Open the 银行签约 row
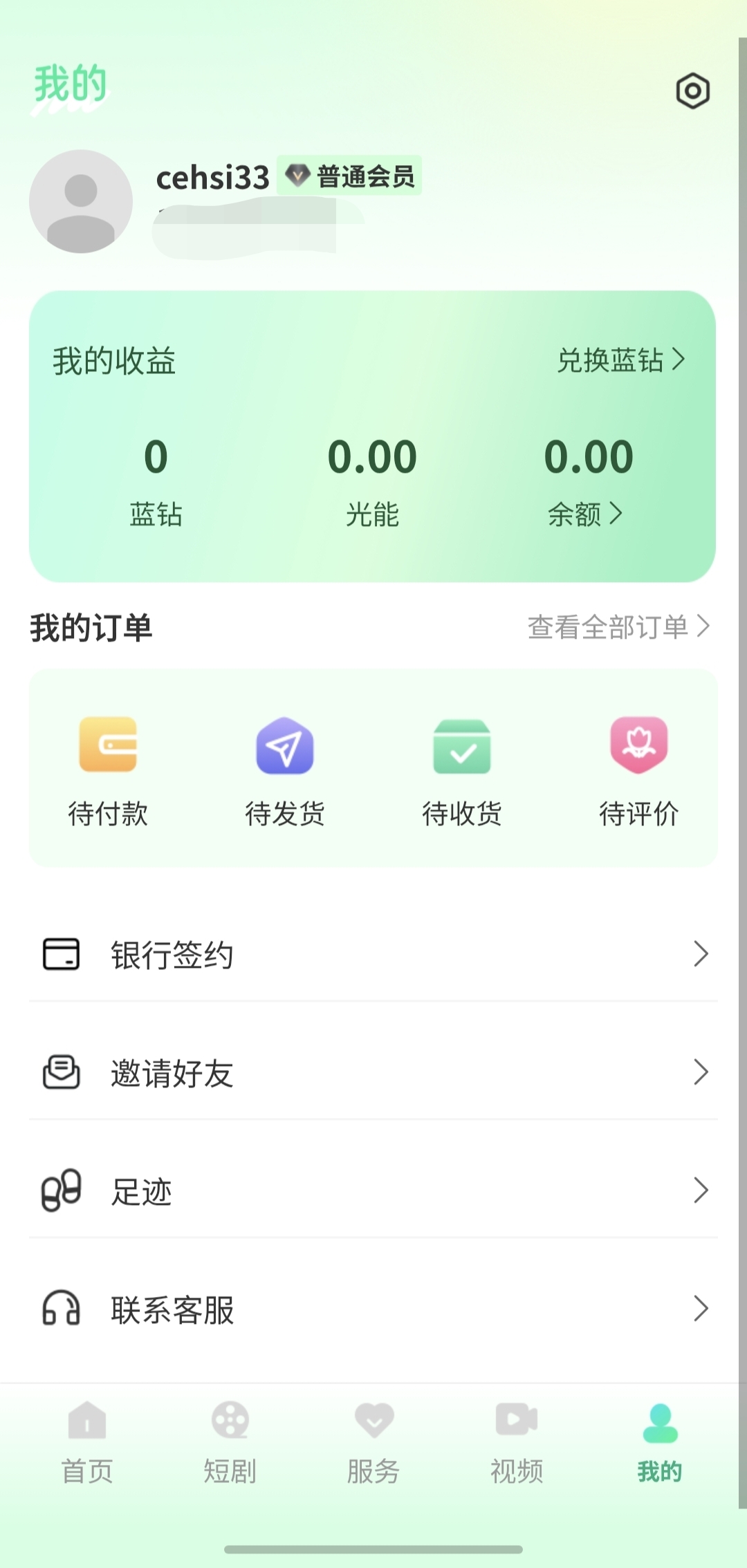747x1568 pixels. (373, 955)
